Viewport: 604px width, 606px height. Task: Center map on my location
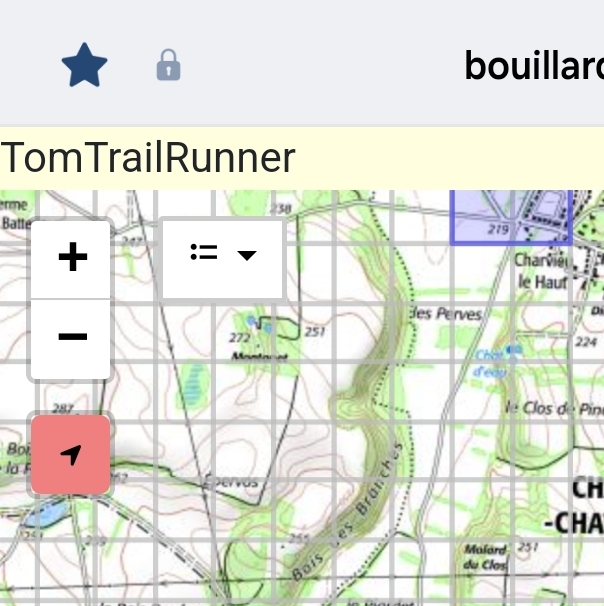click(x=70, y=455)
